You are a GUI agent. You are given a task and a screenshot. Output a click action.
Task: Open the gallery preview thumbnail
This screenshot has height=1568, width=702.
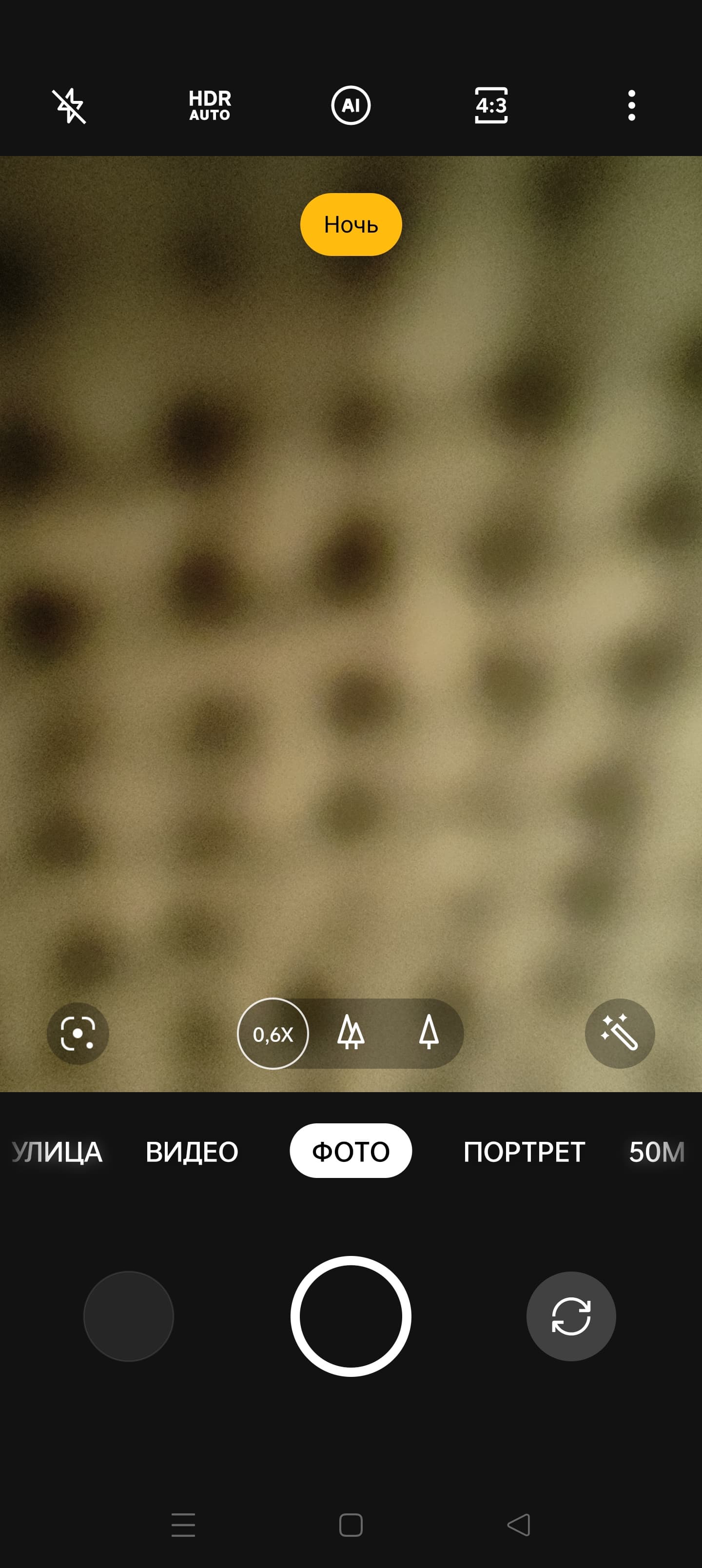point(129,1316)
